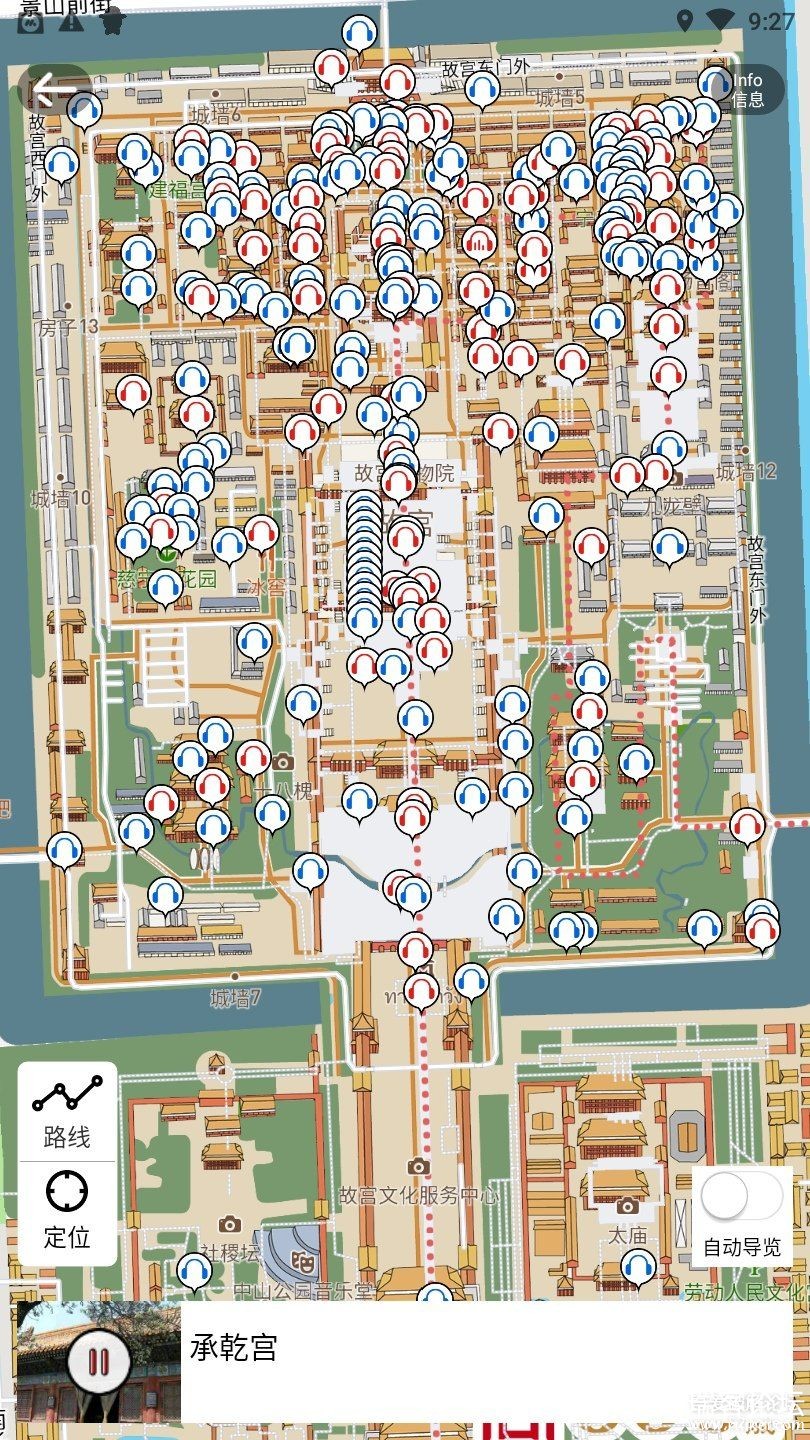This screenshot has width=810, height=1440.
Task: Tap the headphone marker near 太庙
Action: pos(638,1267)
